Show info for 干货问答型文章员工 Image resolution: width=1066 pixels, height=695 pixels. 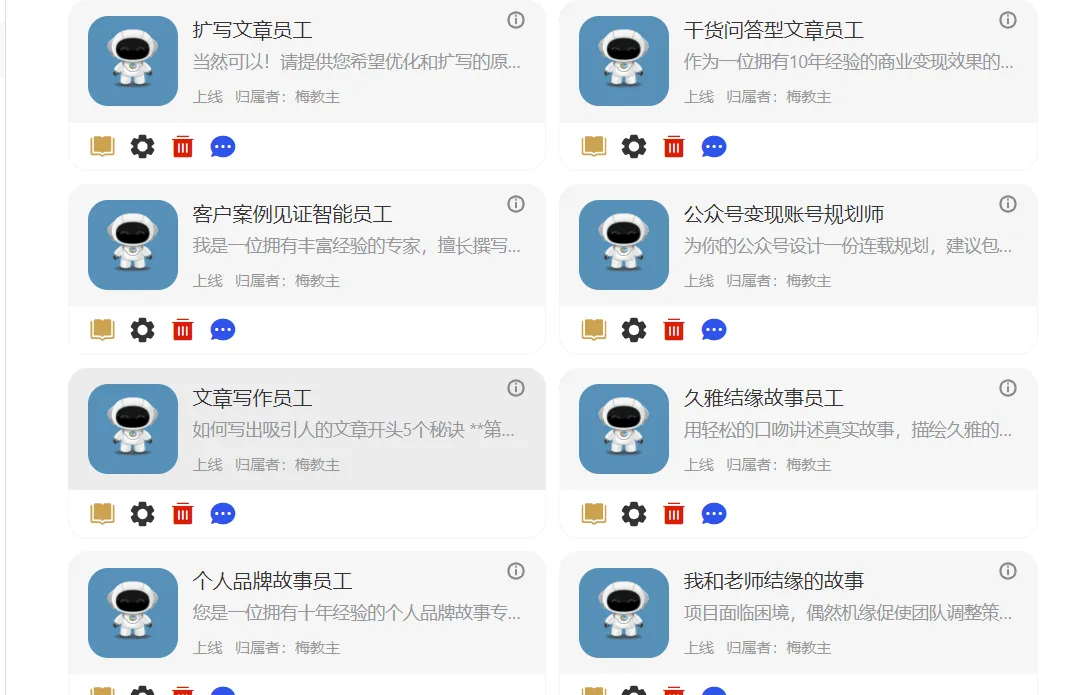(x=1008, y=20)
